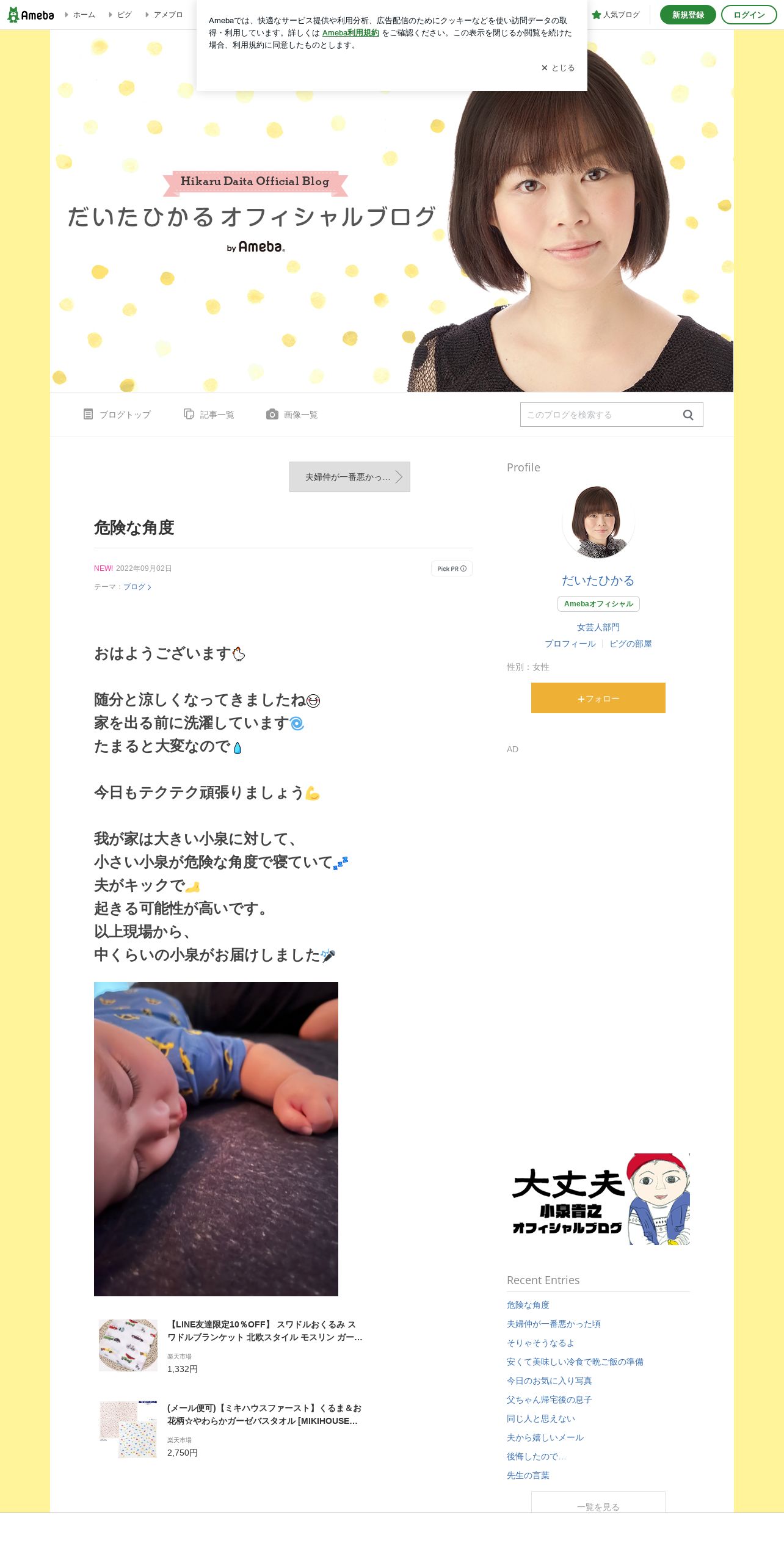Open 画像一覧 image list
This screenshot has width=784, height=1568.
click(292, 415)
